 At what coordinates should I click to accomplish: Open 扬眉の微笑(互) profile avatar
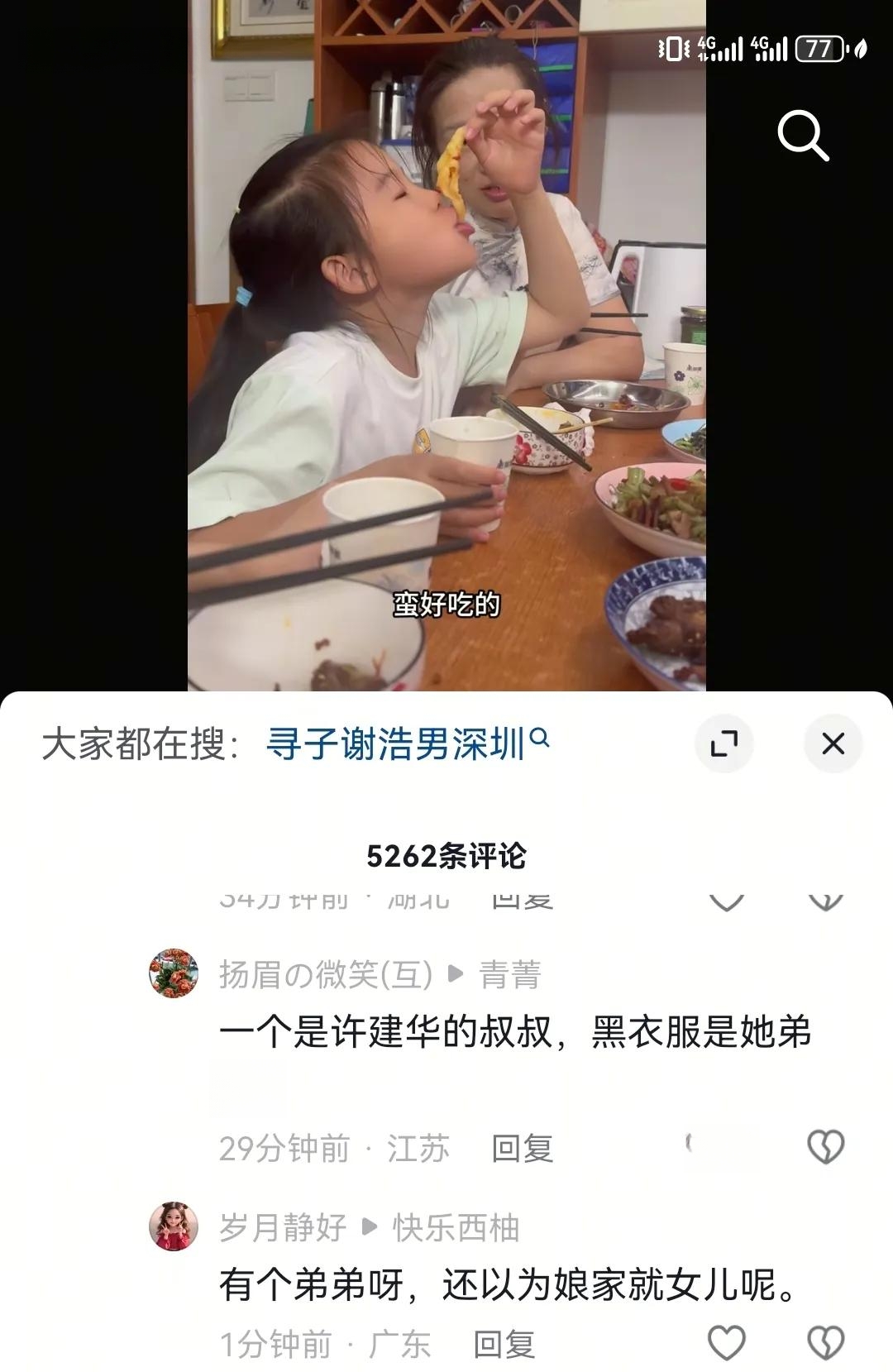(x=174, y=973)
